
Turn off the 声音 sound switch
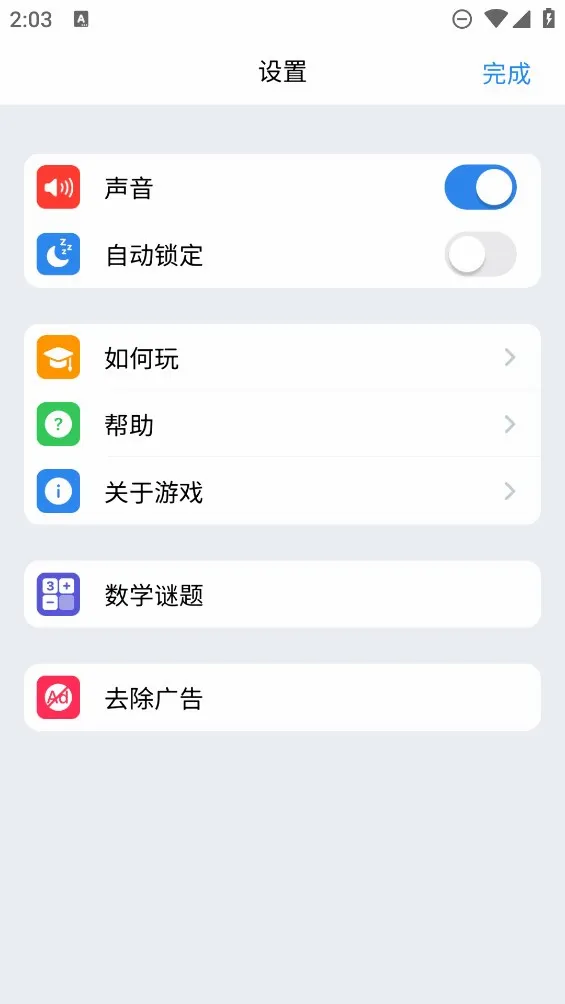(480, 188)
